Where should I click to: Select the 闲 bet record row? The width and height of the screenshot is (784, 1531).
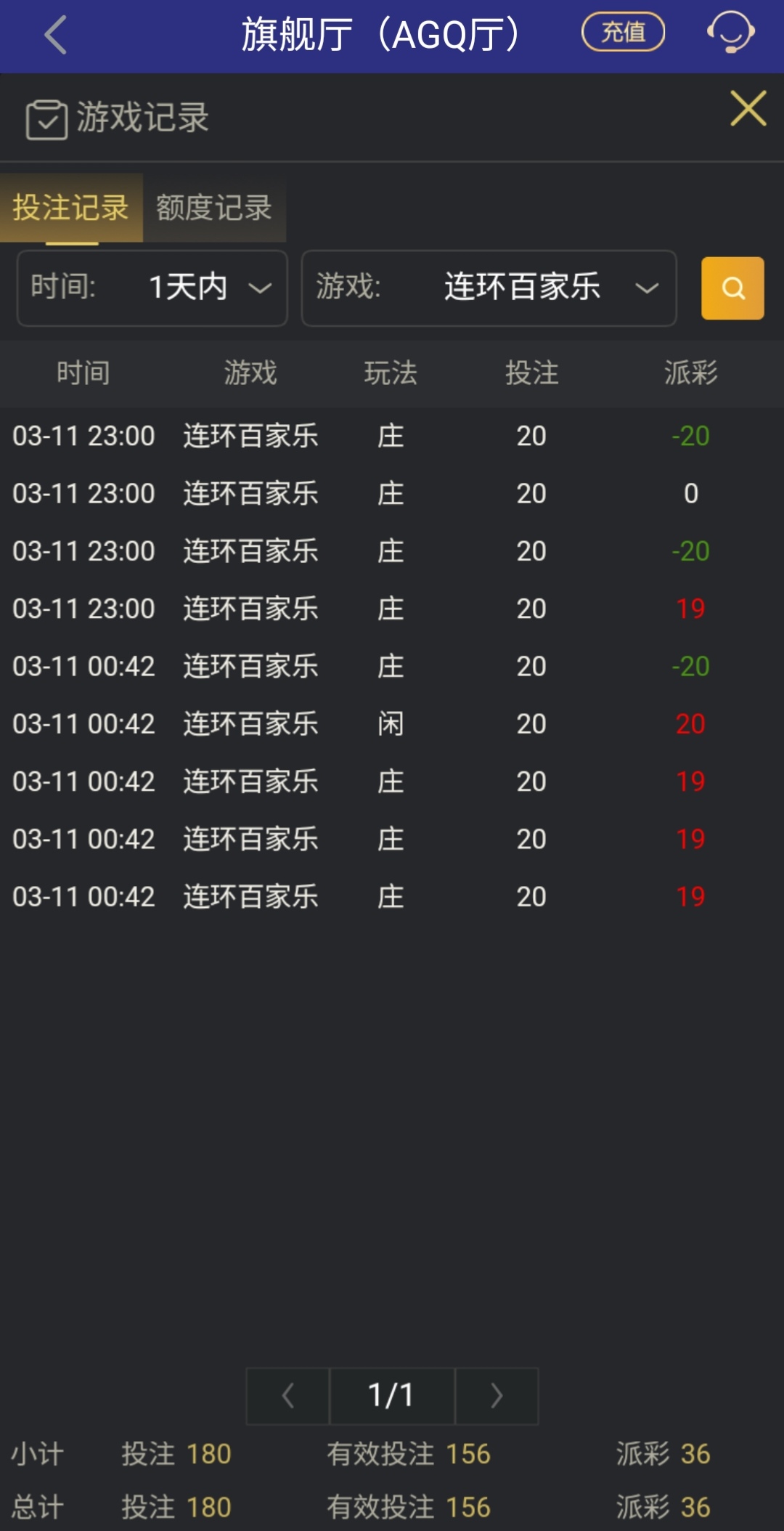[x=391, y=723]
